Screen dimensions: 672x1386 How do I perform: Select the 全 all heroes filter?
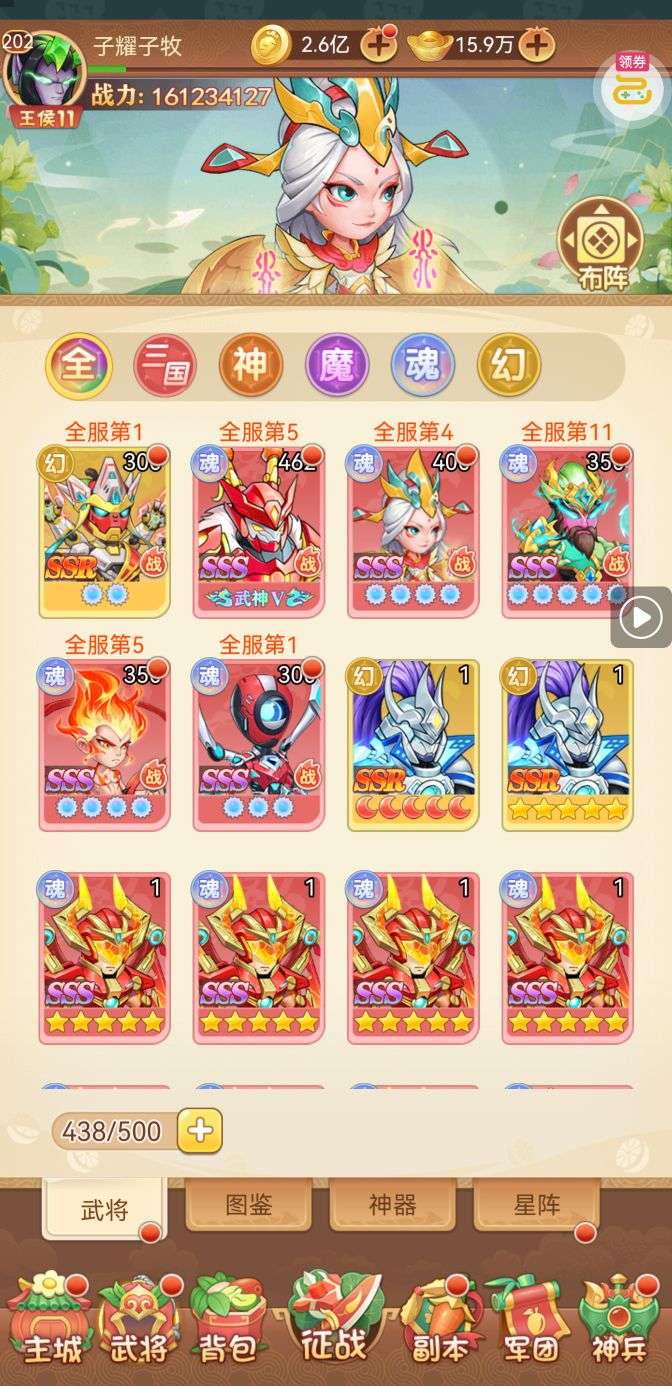tap(78, 366)
